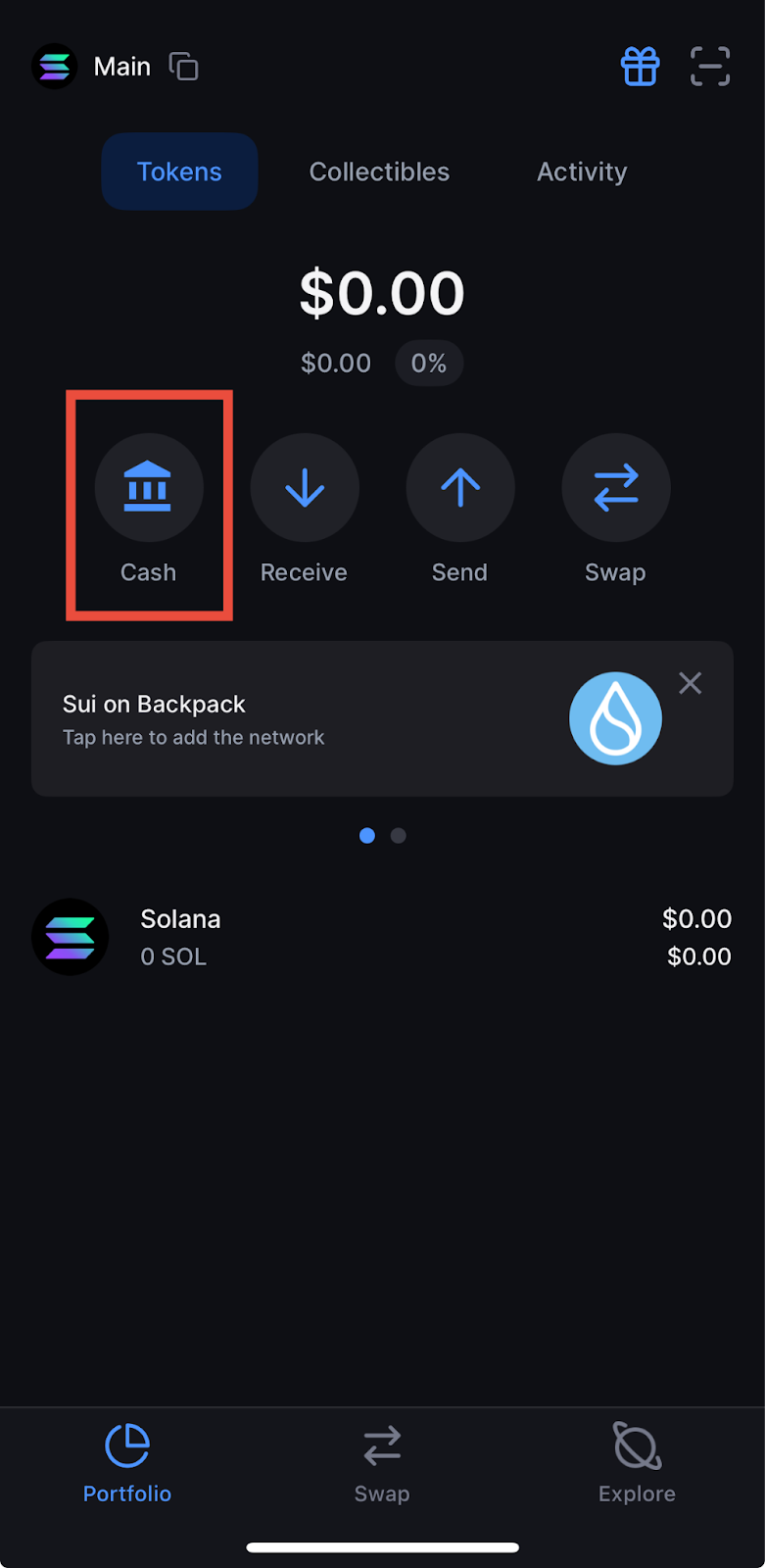Add the Sui network from the banner

294,719
